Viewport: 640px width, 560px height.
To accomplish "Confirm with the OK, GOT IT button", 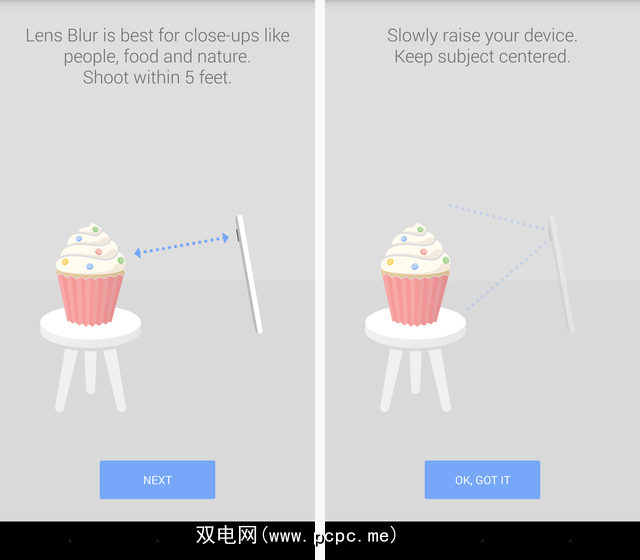I will tap(482, 480).
